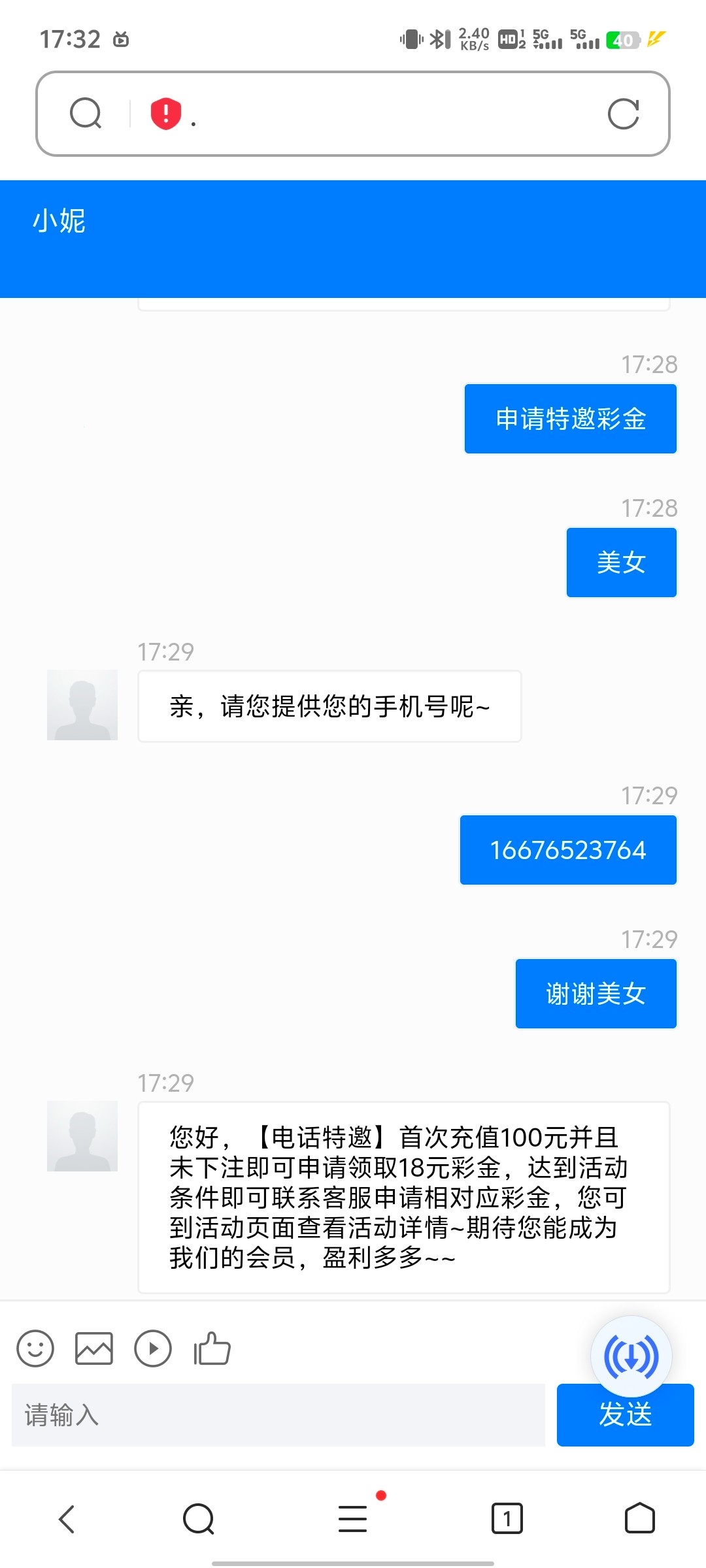Open search from the bottom navigation bar
Viewport: 706px width, 1568px height.
(197, 1519)
